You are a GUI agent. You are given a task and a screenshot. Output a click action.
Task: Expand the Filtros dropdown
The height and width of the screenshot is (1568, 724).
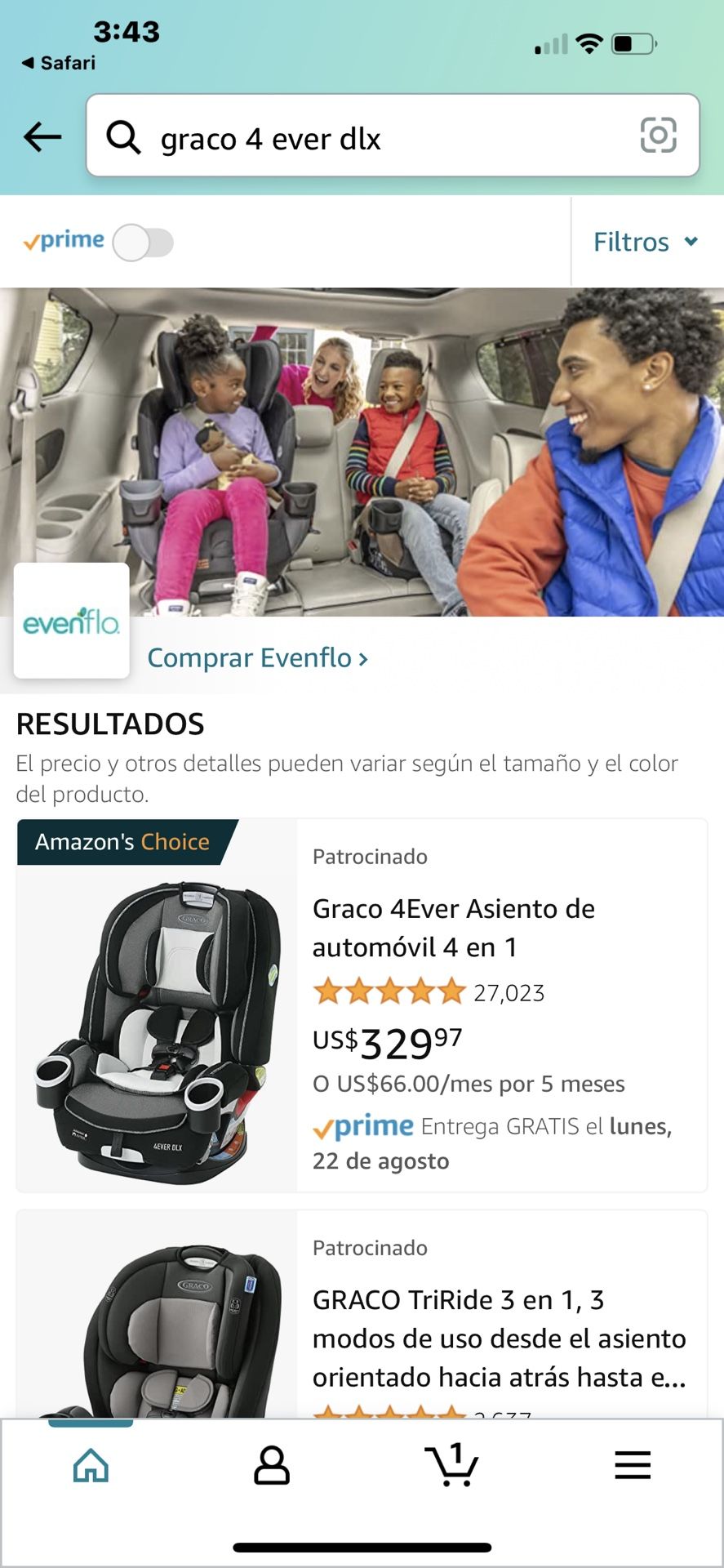[x=646, y=242]
